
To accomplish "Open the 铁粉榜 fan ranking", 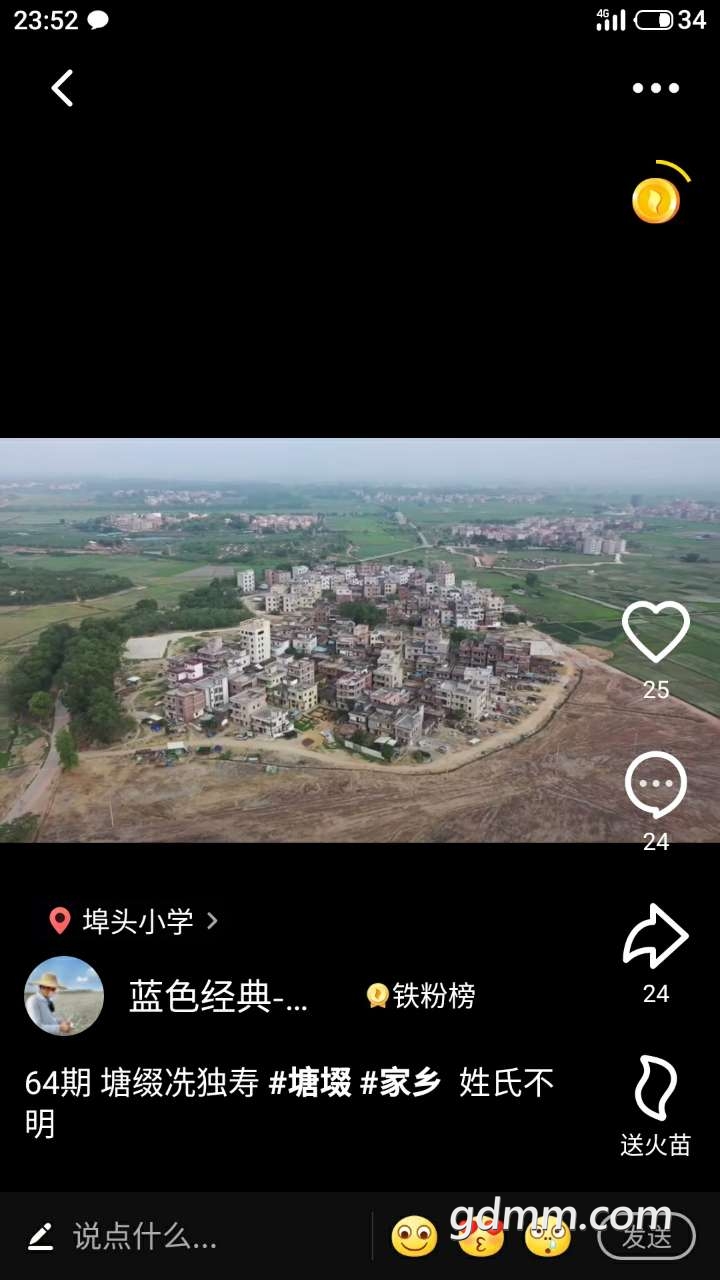I will point(421,996).
